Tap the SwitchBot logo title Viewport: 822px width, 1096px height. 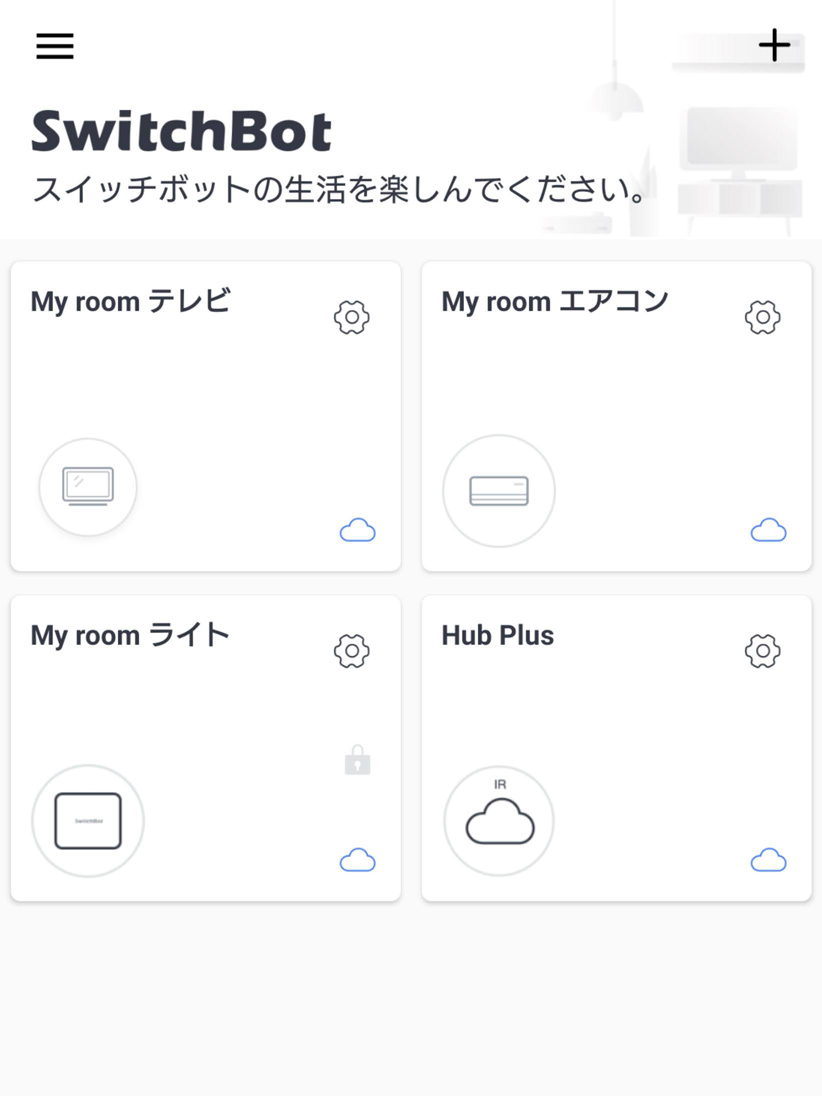tap(183, 128)
